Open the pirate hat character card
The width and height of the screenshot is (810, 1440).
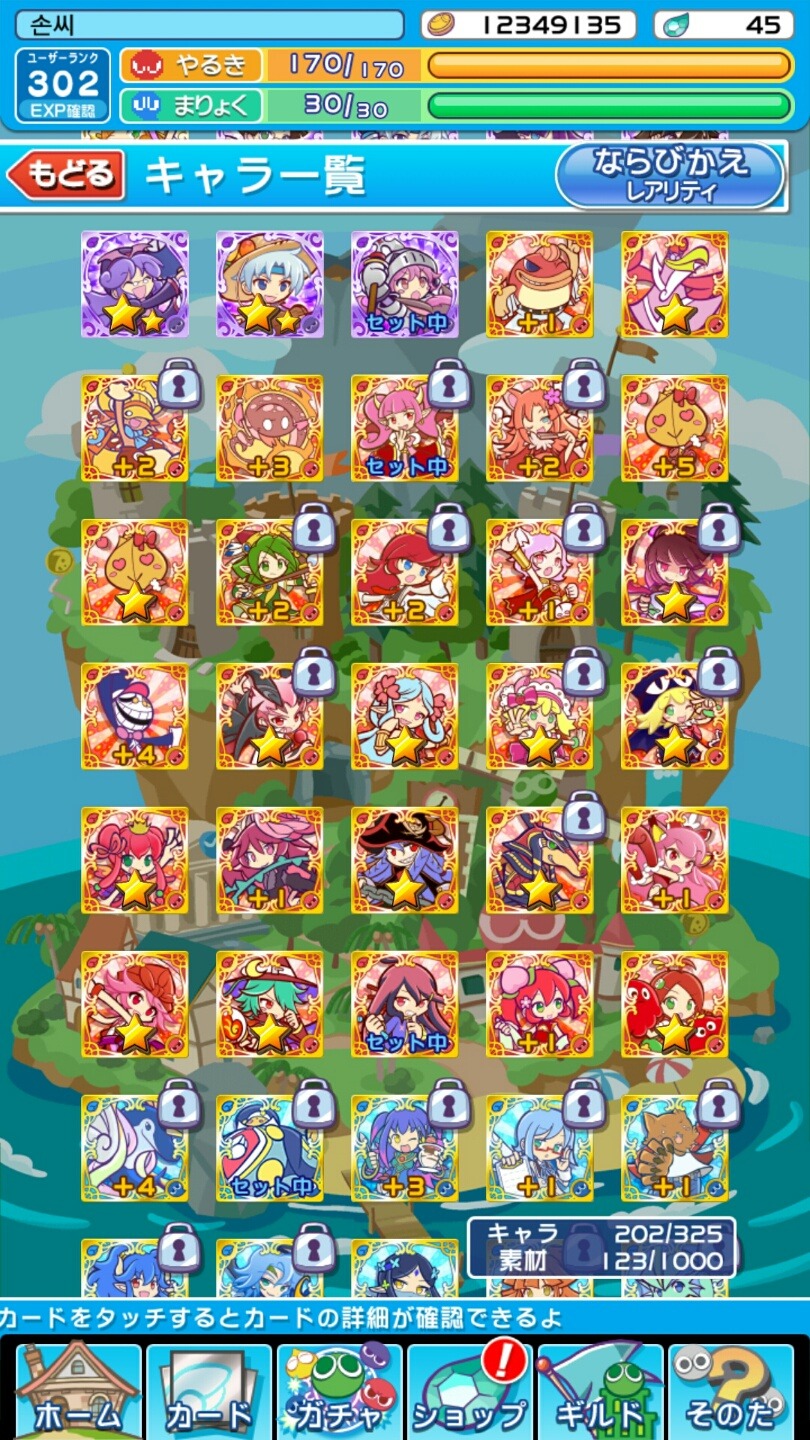coord(405,860)
